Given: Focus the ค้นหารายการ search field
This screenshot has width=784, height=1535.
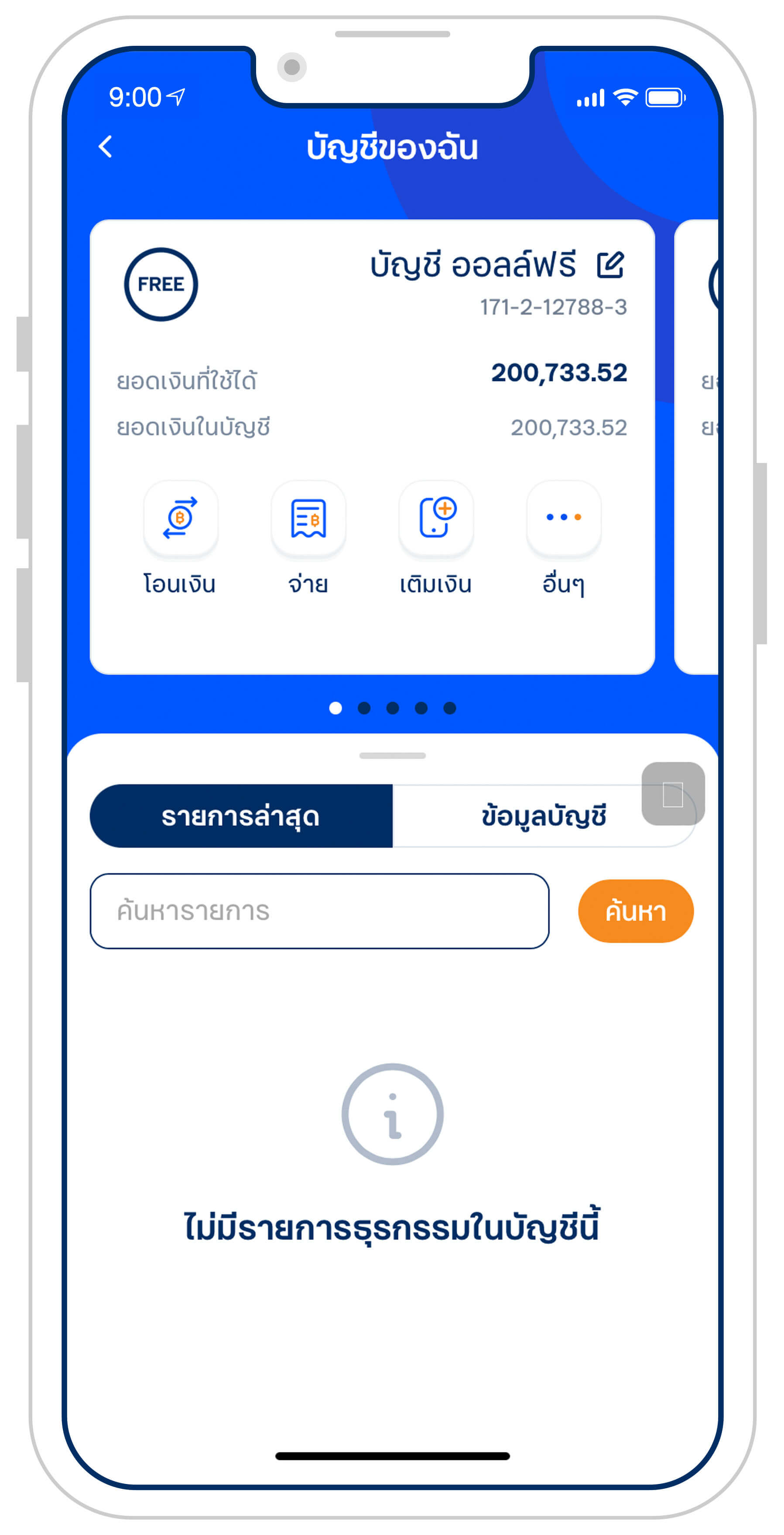Looking at the screenshot, I should pos(319,911).
